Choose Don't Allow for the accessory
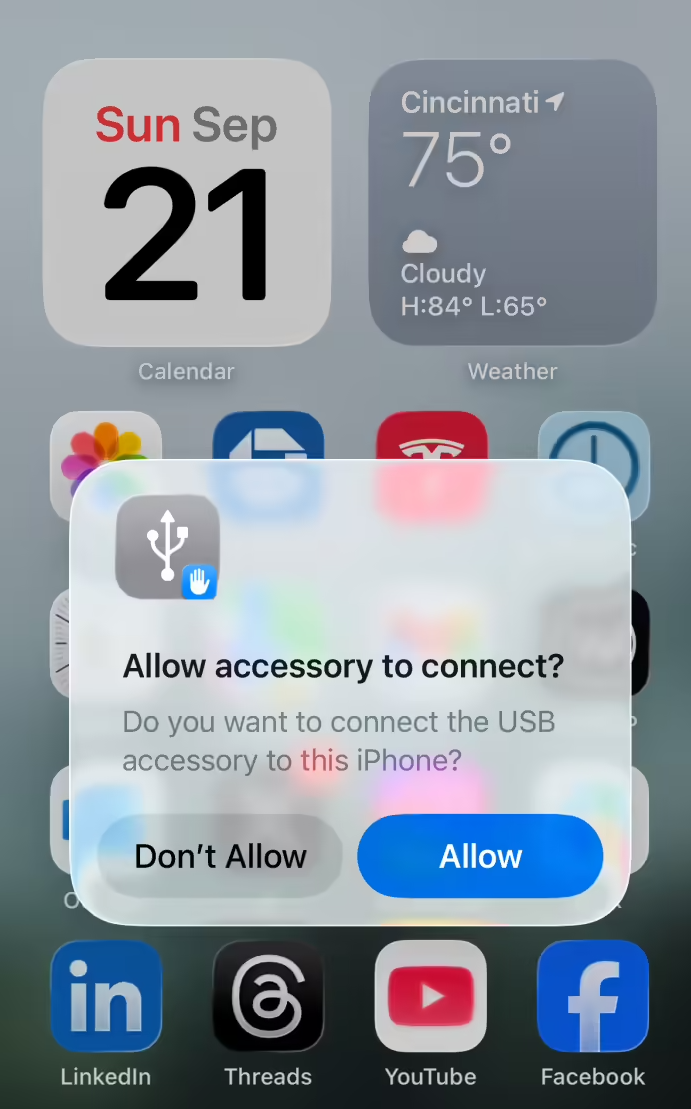 (220, 856)
